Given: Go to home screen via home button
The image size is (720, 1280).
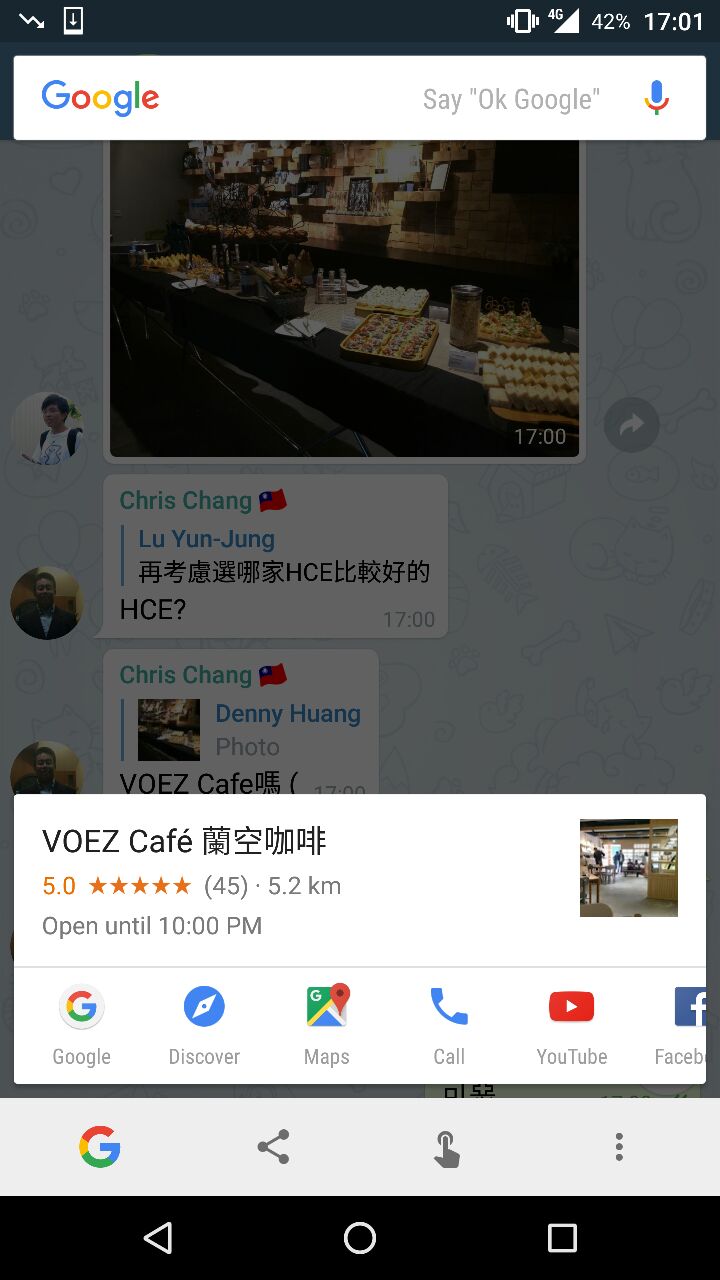Looking at the screenshot, I should click(x=360, y=1238).
